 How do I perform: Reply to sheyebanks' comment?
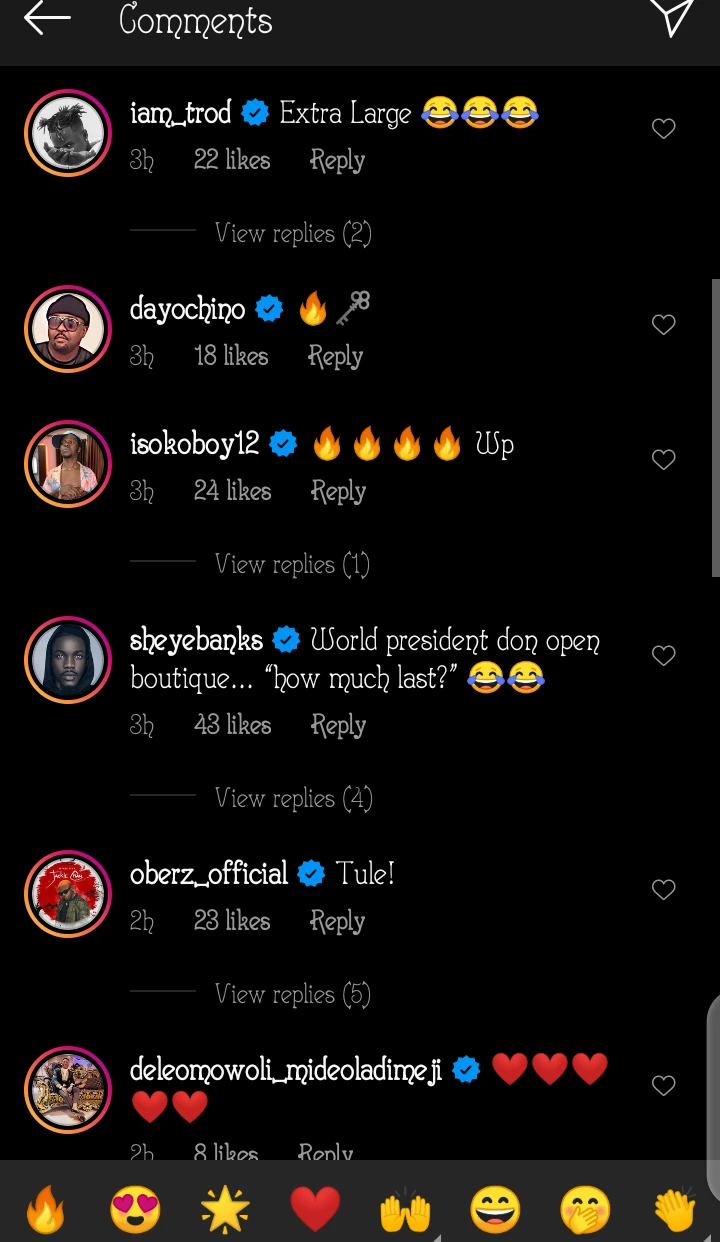(338, 726)
